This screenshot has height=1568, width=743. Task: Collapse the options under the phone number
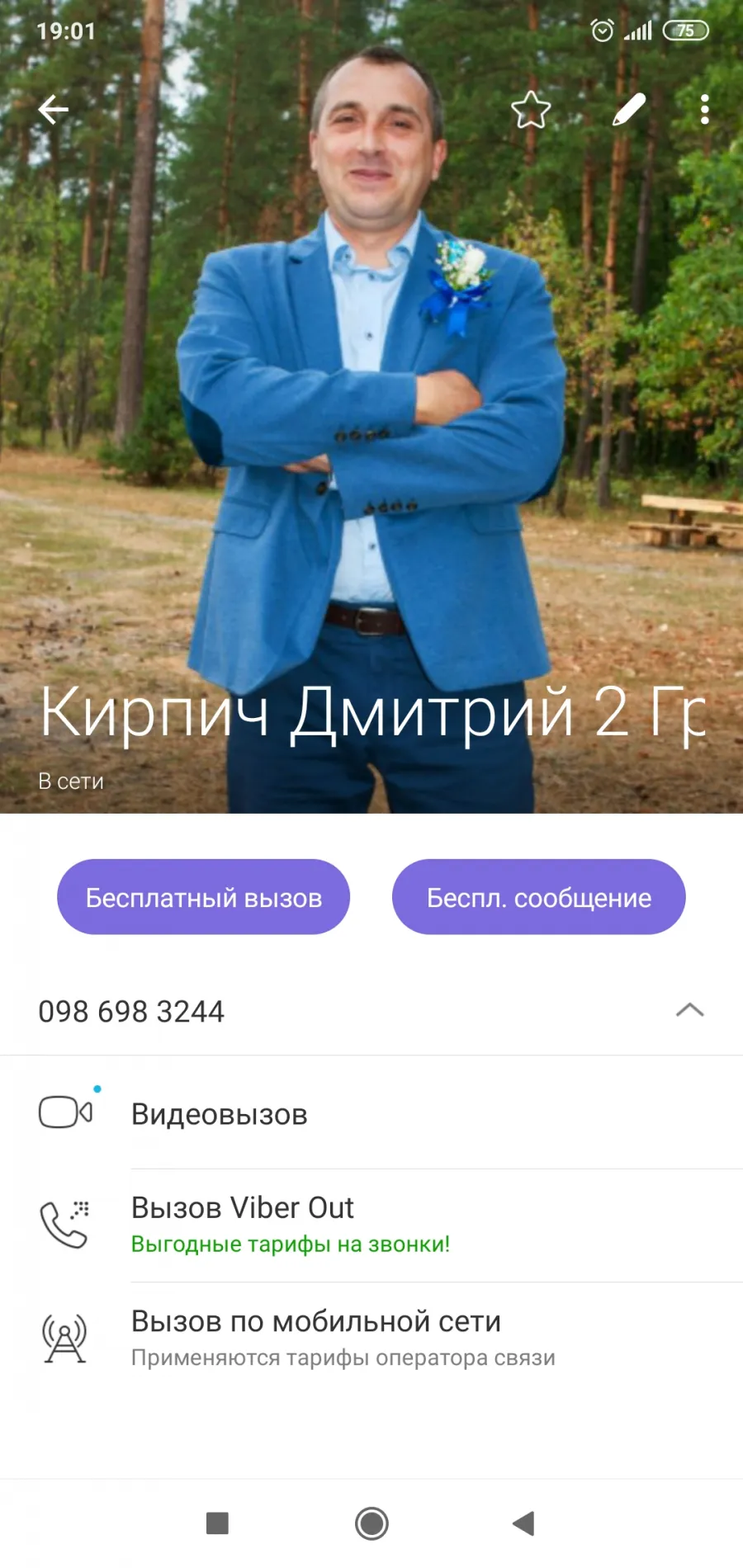[x=690, y=1010]
